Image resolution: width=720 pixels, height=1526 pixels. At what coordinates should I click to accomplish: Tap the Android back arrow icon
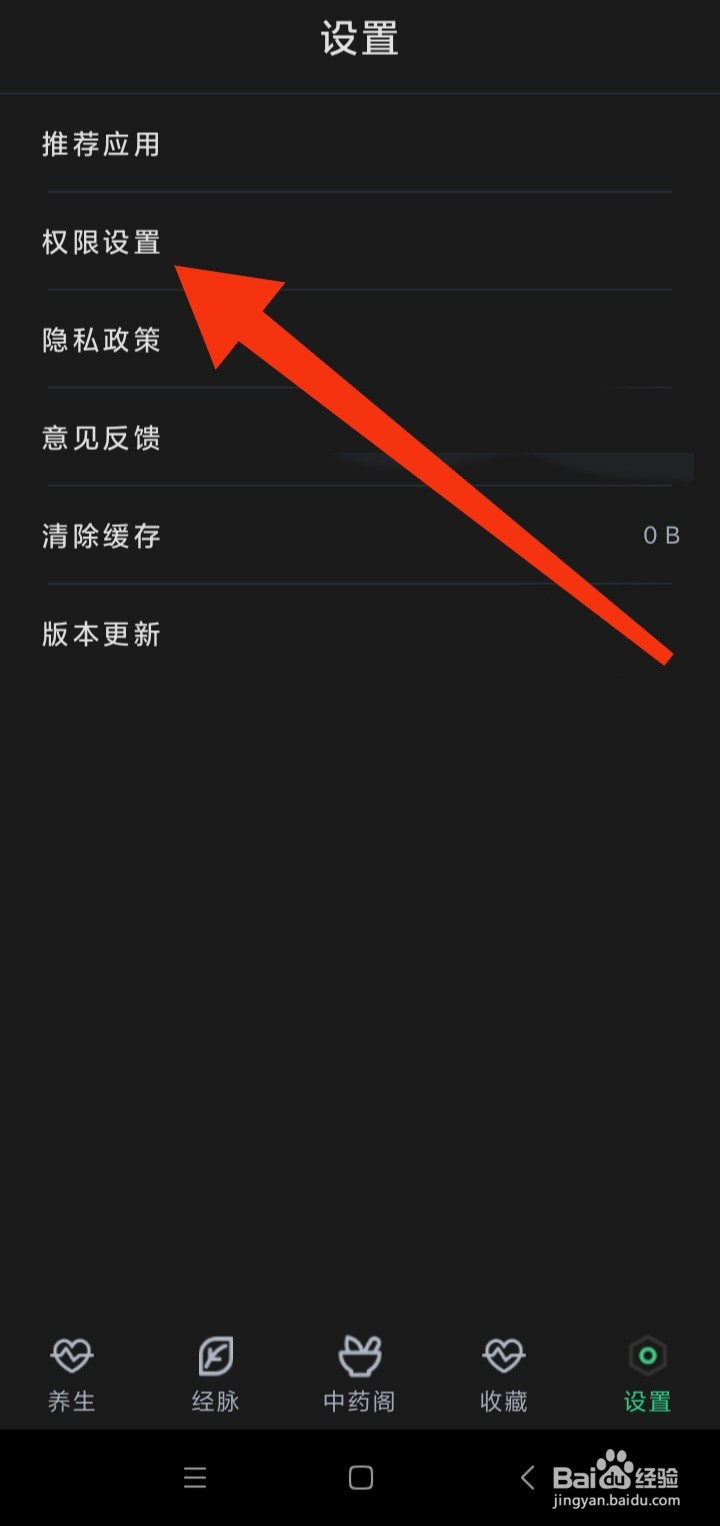click(x=527, y=1477)
